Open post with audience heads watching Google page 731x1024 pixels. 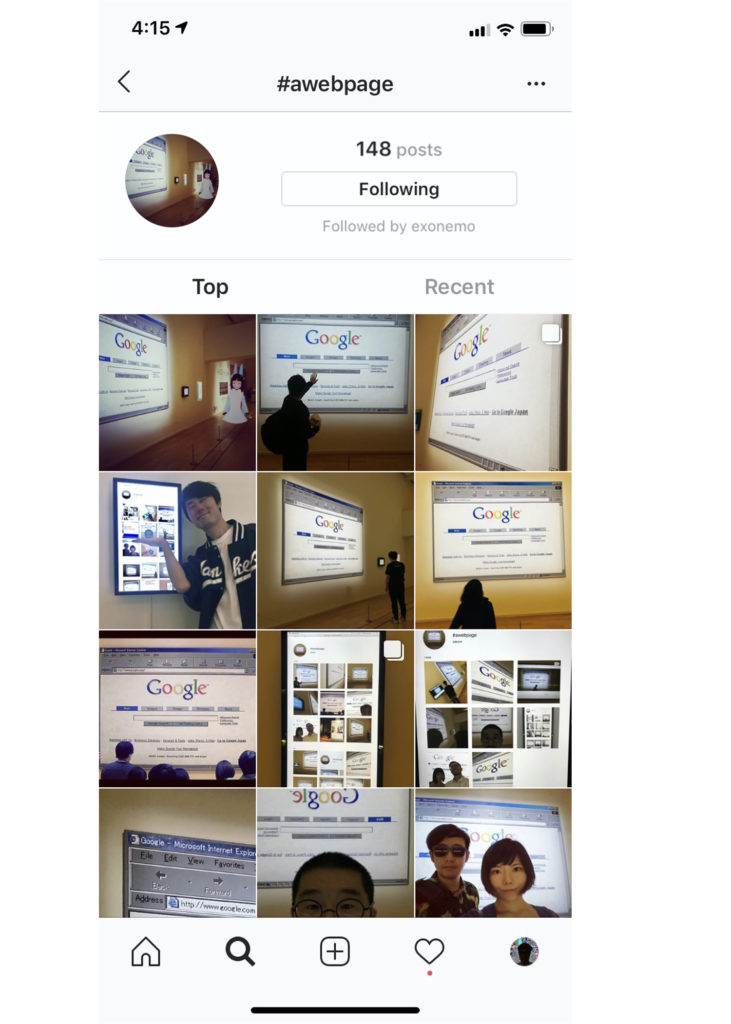click(177, 708)
